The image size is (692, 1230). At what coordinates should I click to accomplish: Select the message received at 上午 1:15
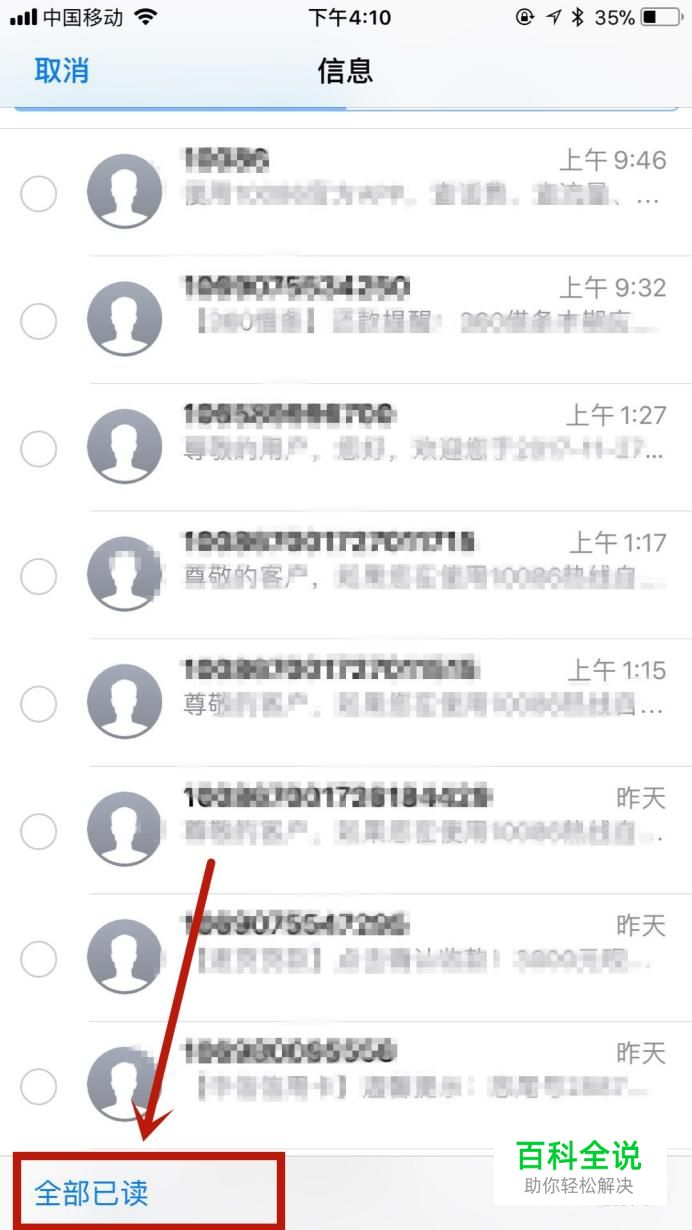[x=39, y=704]
